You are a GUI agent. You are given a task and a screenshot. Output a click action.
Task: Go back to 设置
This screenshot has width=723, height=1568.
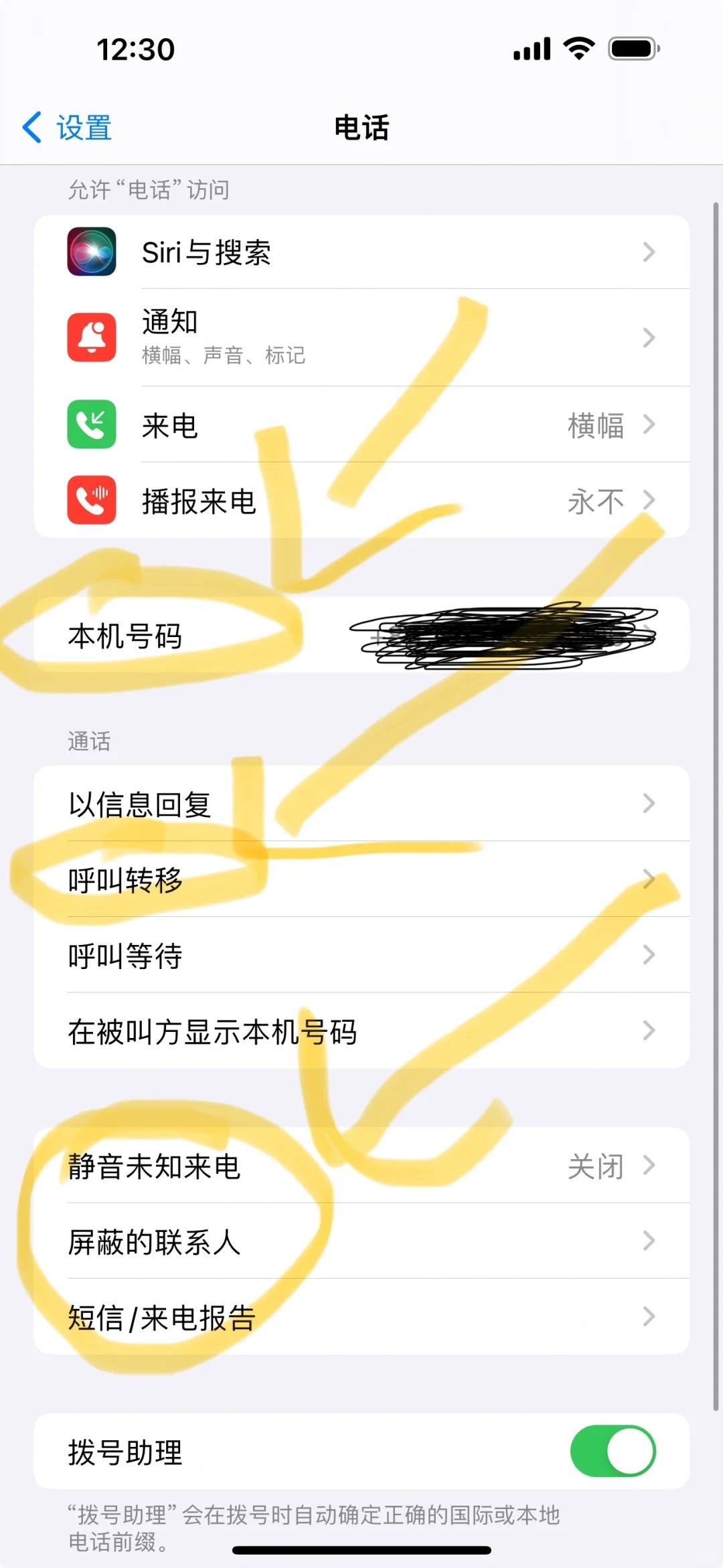click(67, 127)
